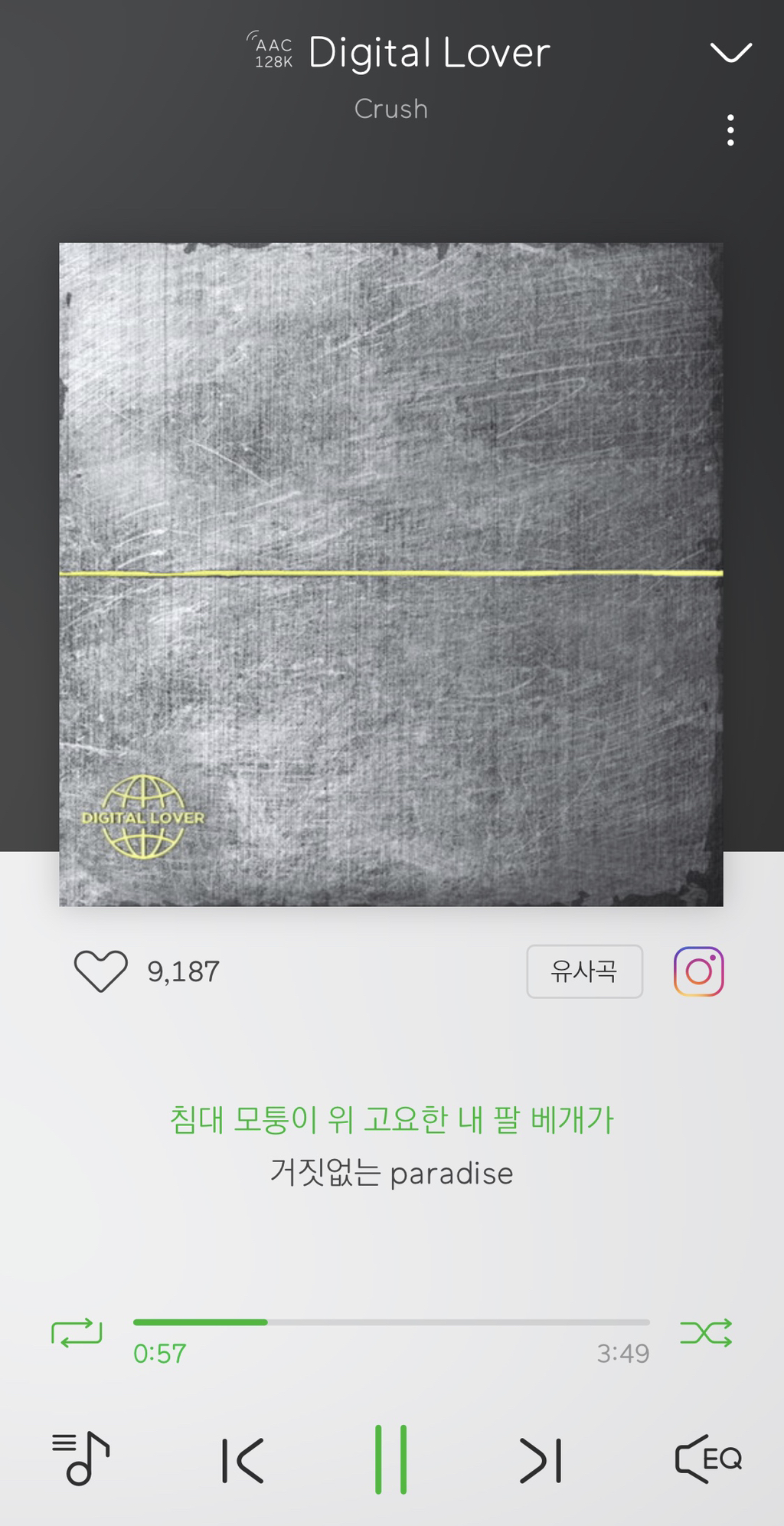Tap the 유사곡 similar songs button
The image size is (784, 1526).
584,971
